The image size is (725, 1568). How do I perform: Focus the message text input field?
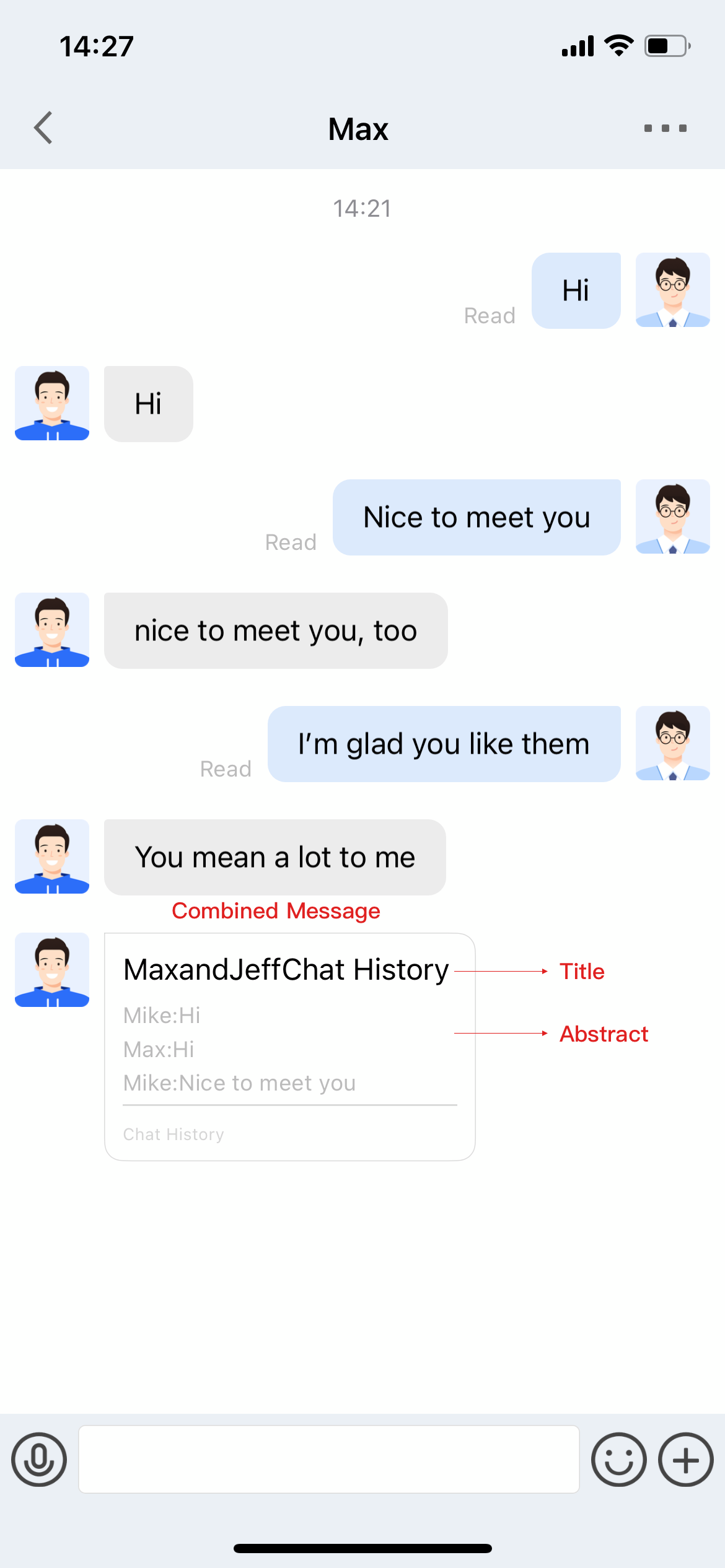pos(328,1460)
